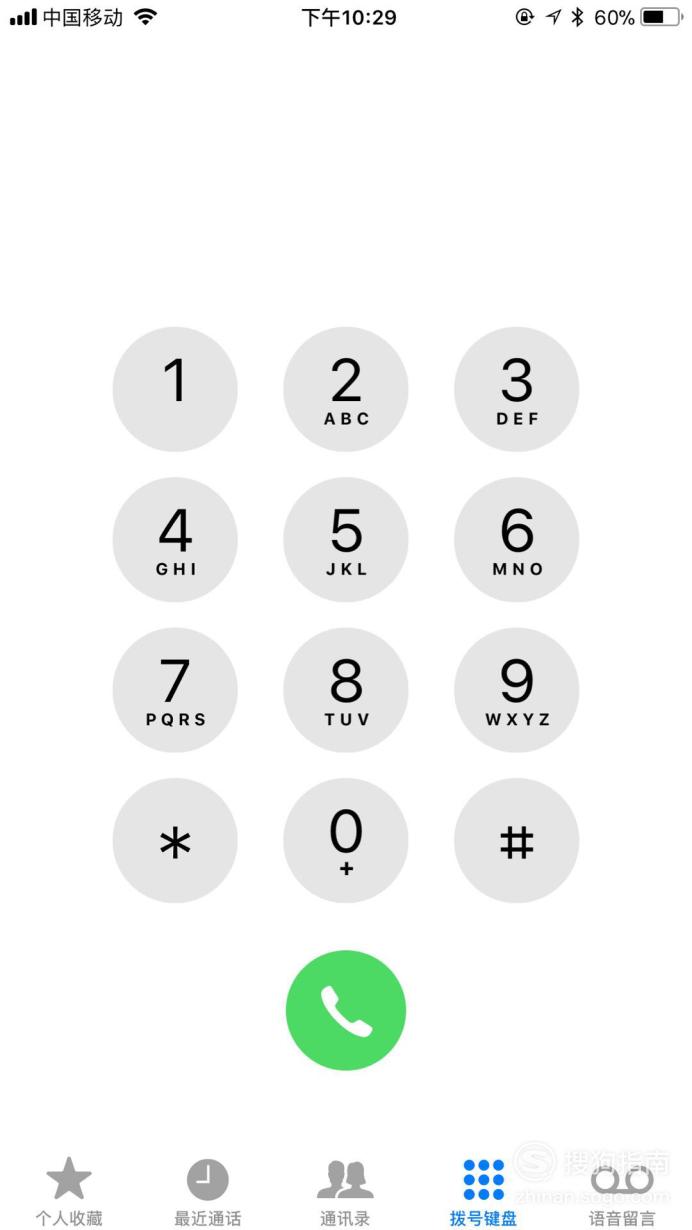The width and height of the screenshot is (692, 1230).
Task: Enter digit 3 DEF
Action: point(517,390)
